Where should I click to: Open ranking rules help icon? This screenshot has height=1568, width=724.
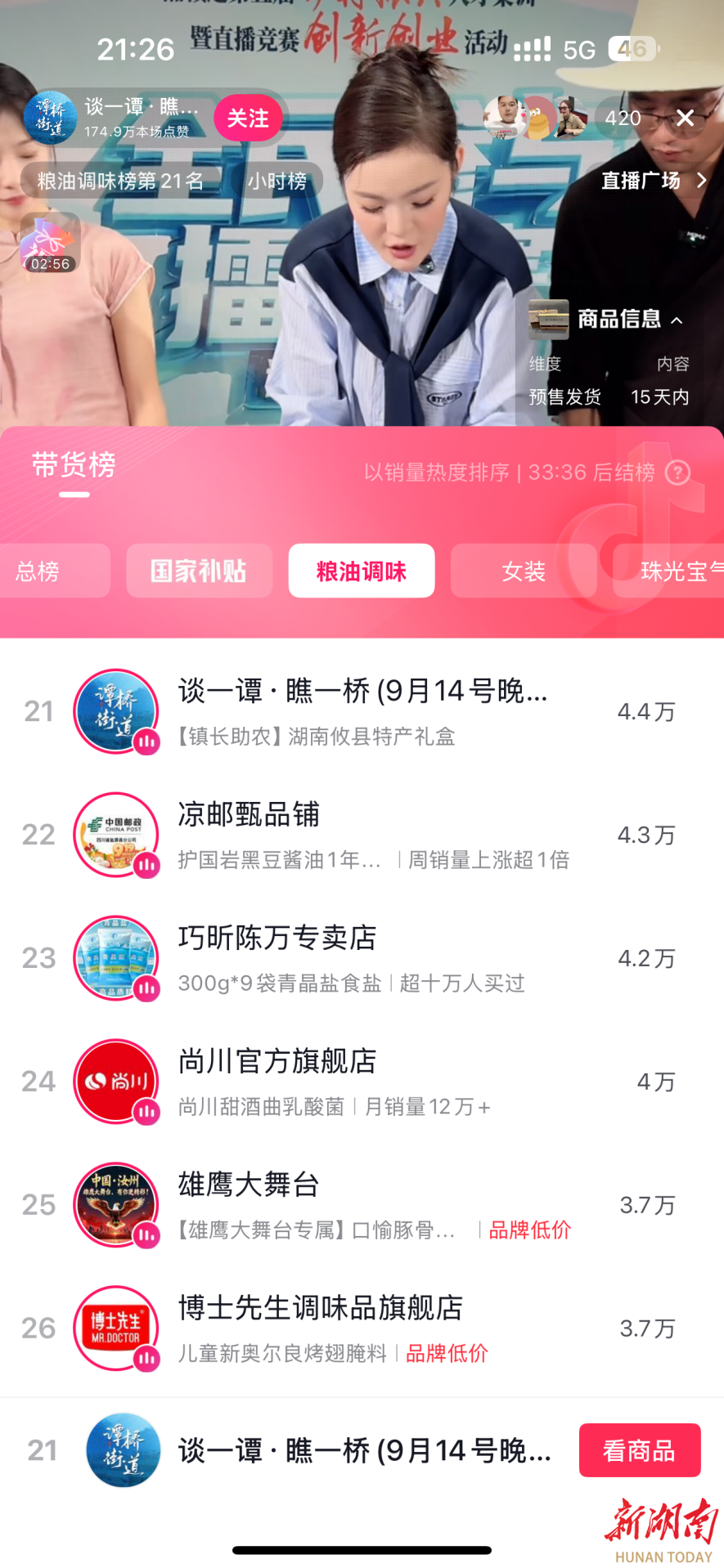(x=677, y=473)
